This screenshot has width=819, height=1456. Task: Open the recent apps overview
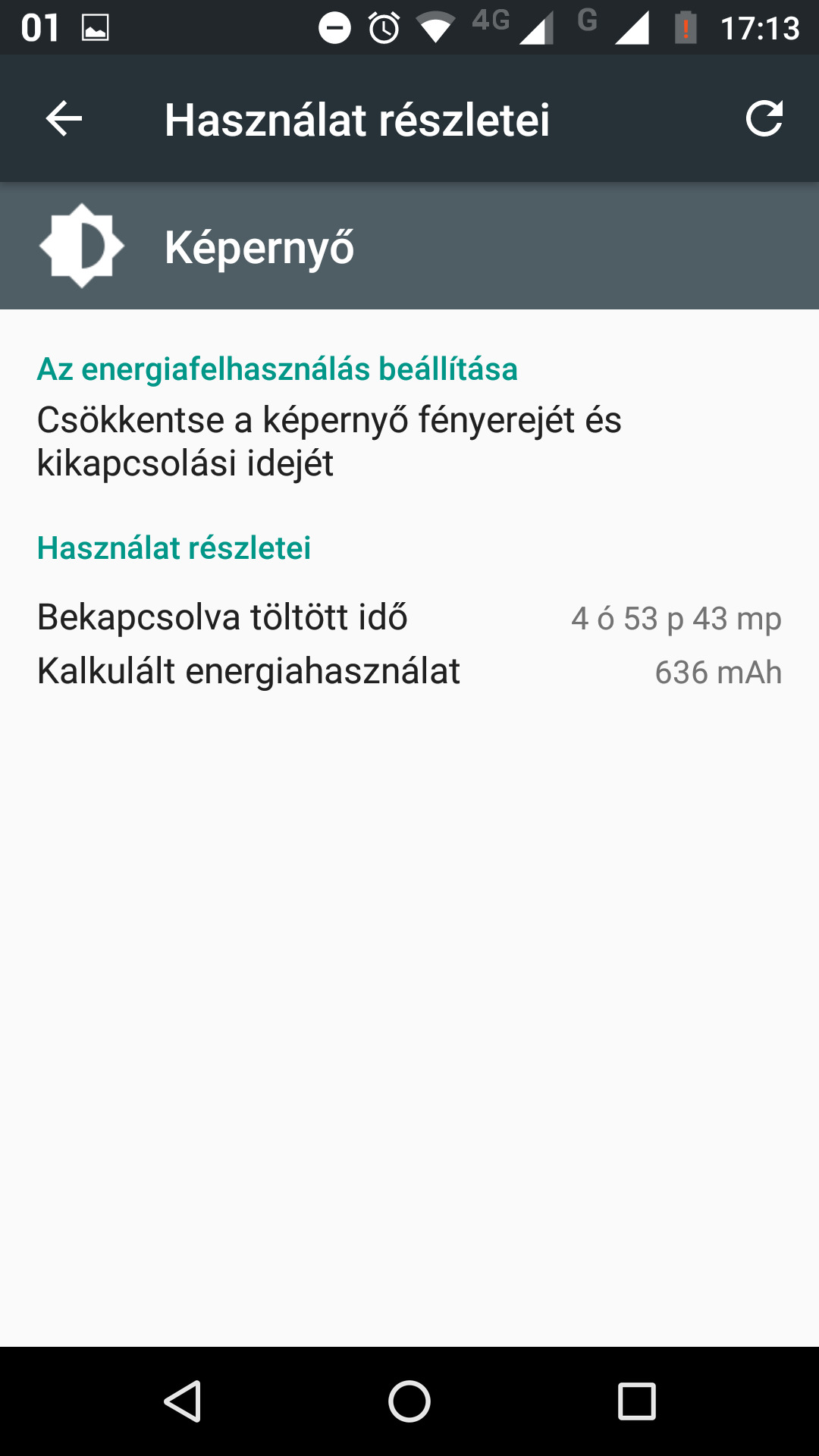(636, 1401)
